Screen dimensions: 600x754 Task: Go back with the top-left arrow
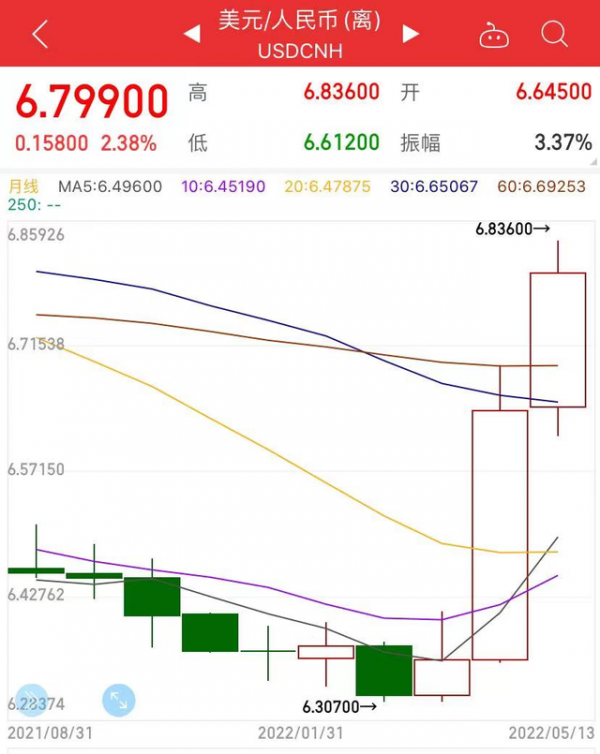40,34
